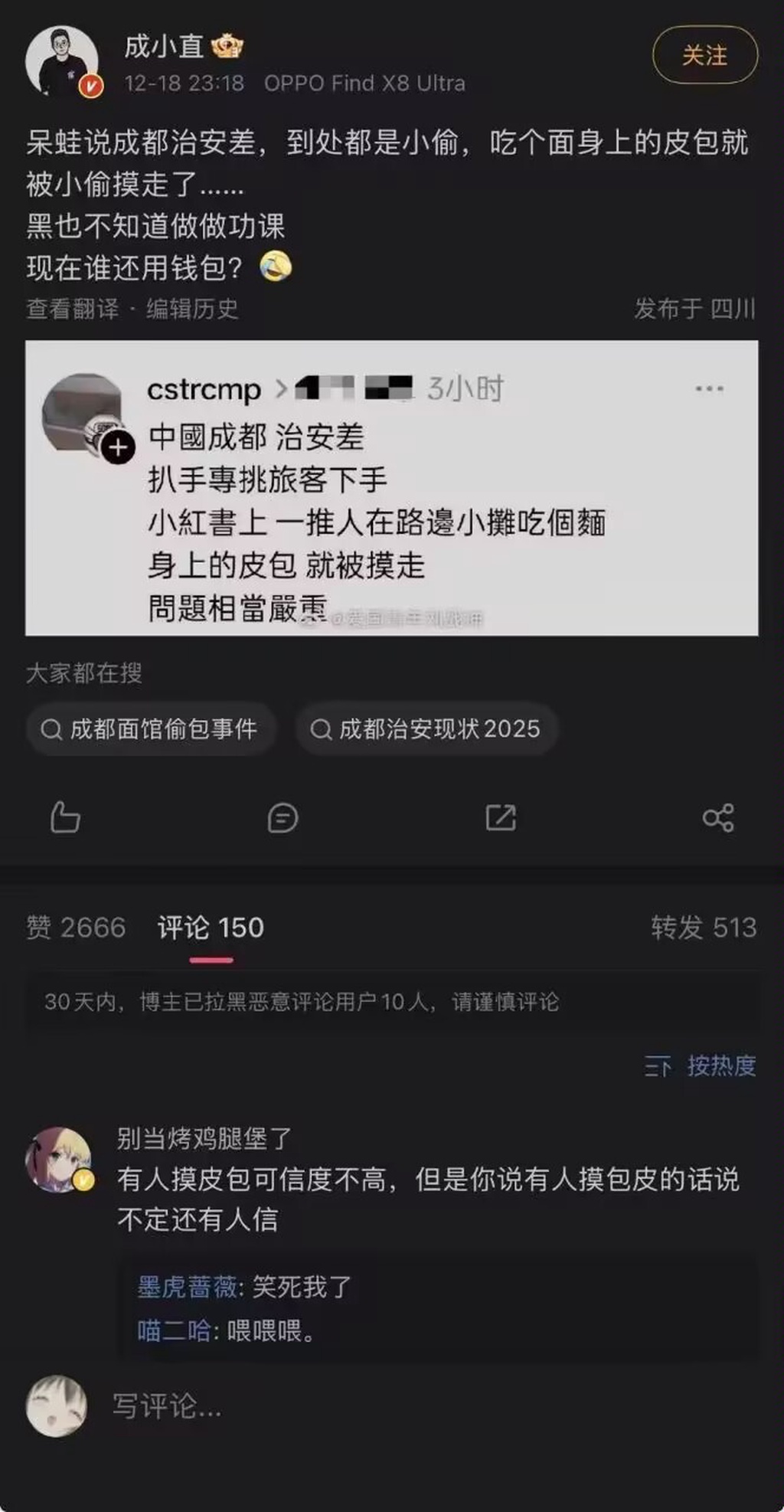Search 成都面馆偷包事件 suggestion chip
The image size is (784, 1512).
point(151,728)
